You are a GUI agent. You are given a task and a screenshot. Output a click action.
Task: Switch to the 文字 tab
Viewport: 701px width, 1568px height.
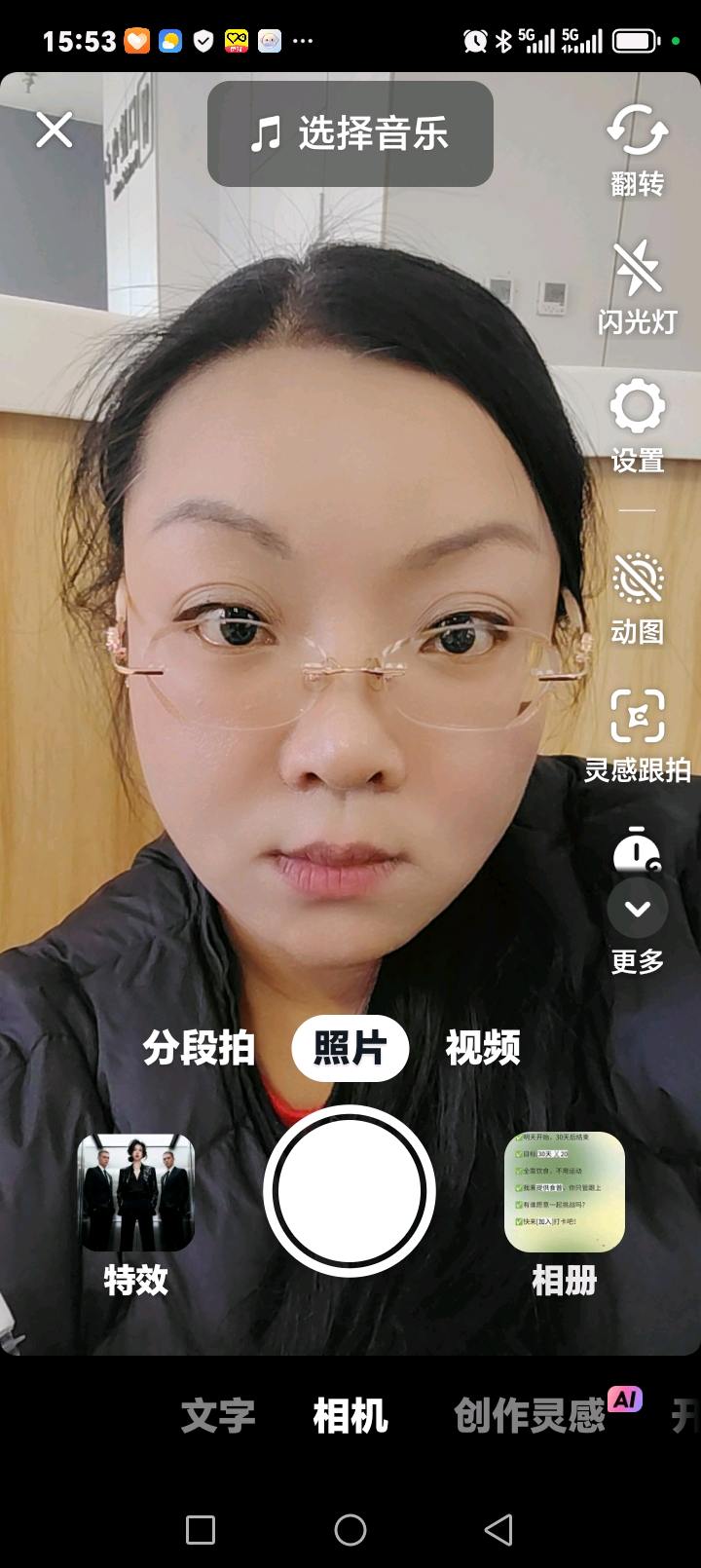point(218,1415)
